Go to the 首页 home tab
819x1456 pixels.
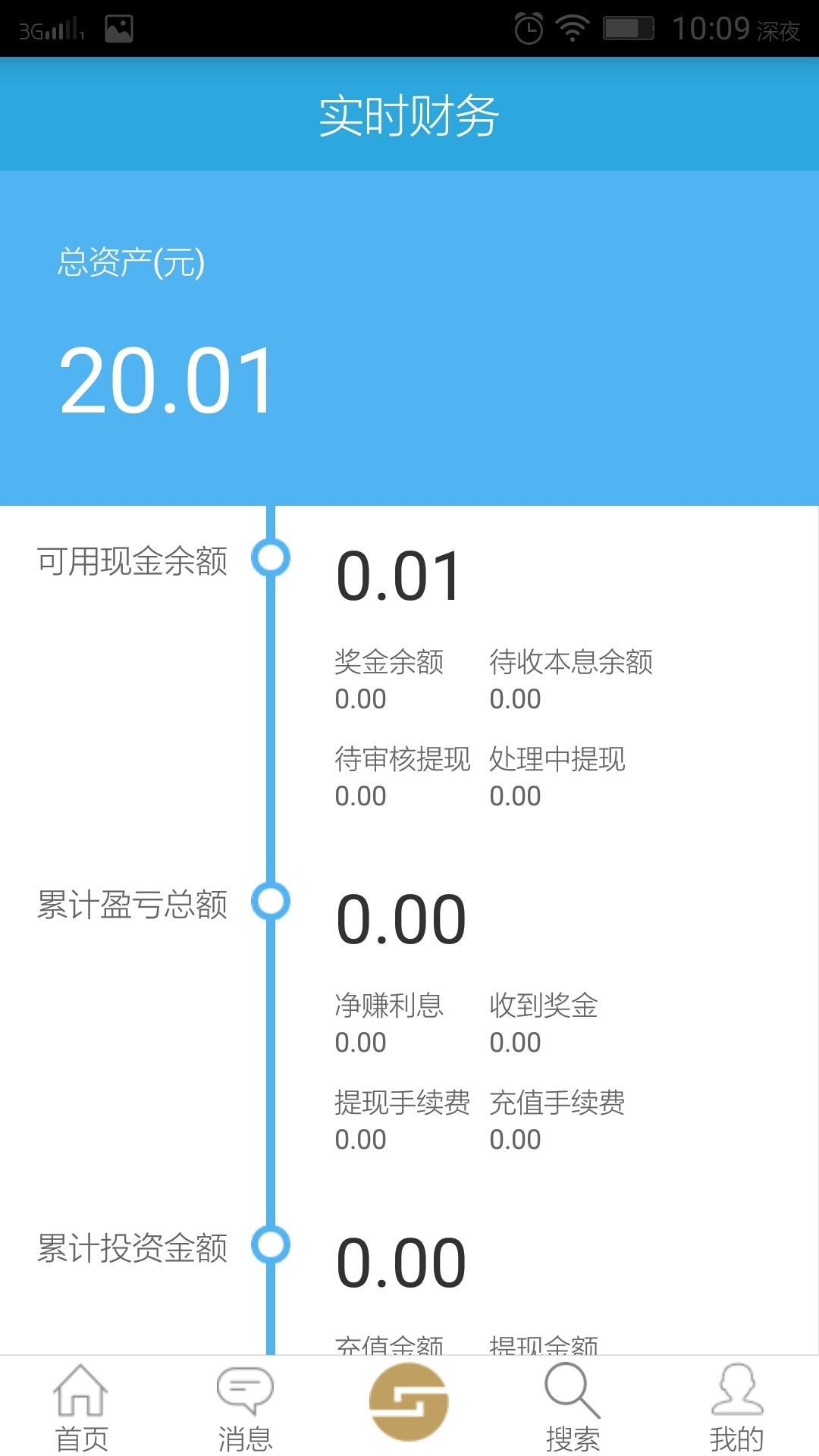pyautogui.click(x=81, y=1407)
